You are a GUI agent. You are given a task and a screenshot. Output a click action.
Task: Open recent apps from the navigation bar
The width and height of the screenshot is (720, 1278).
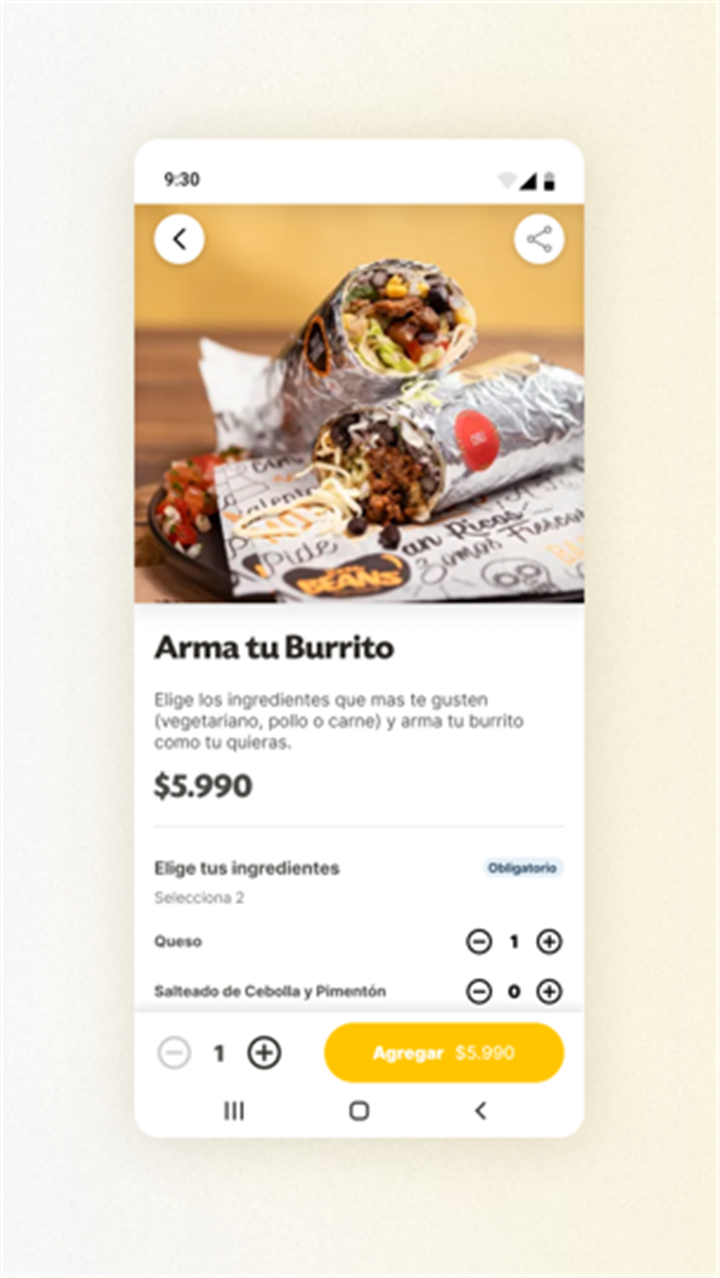click(234, 1111)
